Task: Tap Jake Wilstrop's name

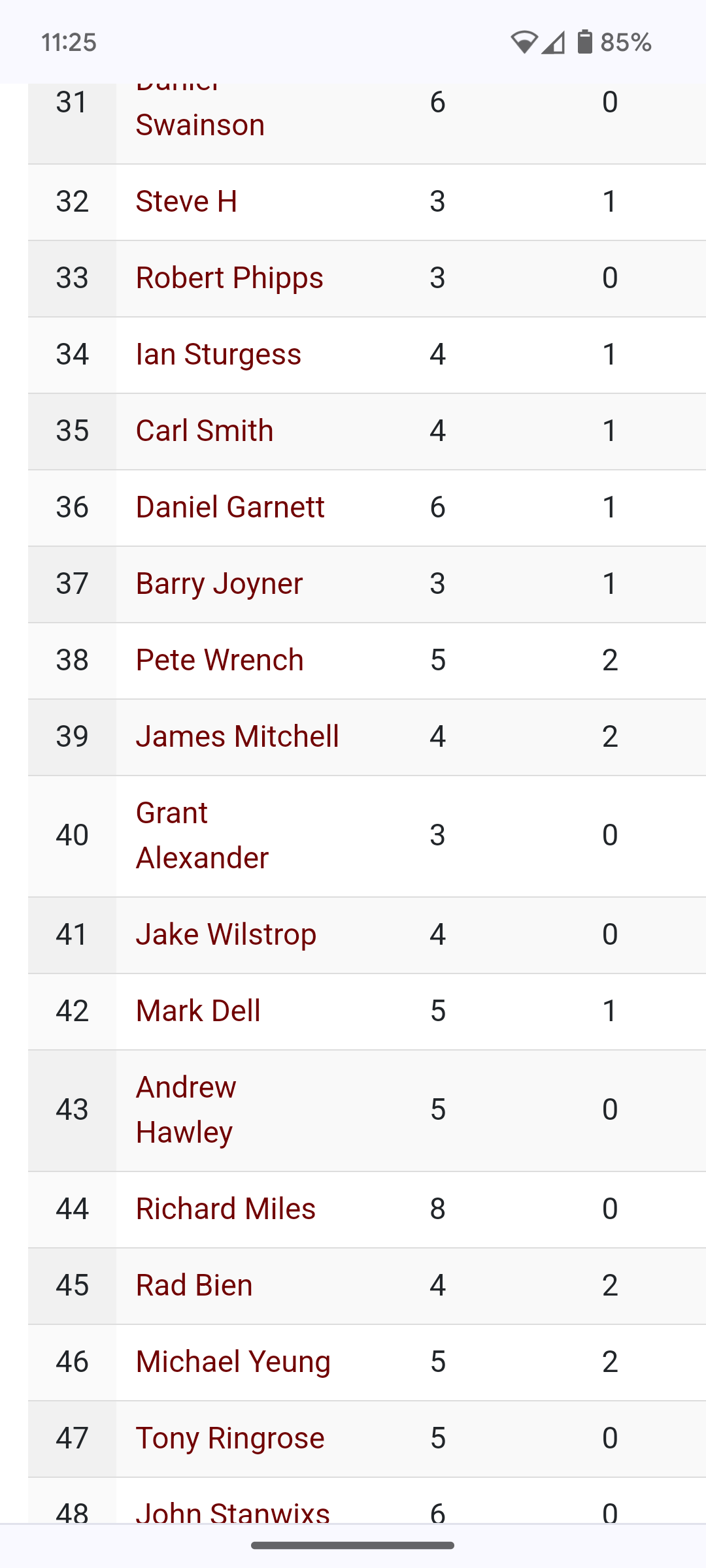Action: 226,934
